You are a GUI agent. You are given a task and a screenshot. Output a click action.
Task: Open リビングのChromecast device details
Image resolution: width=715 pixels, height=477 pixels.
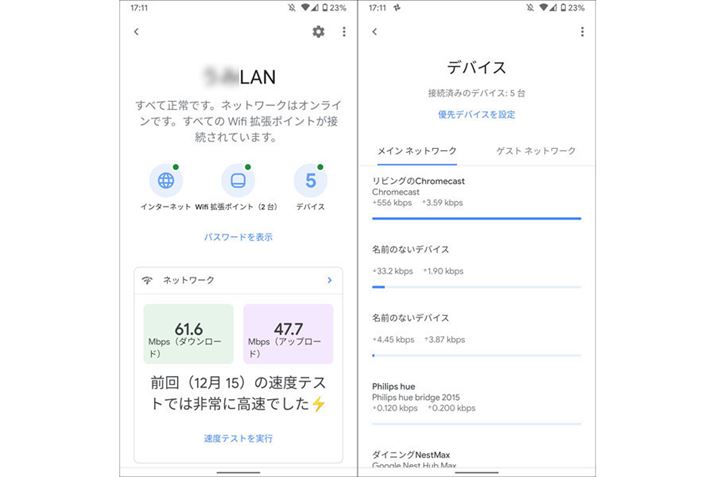[x=475, y=192]
